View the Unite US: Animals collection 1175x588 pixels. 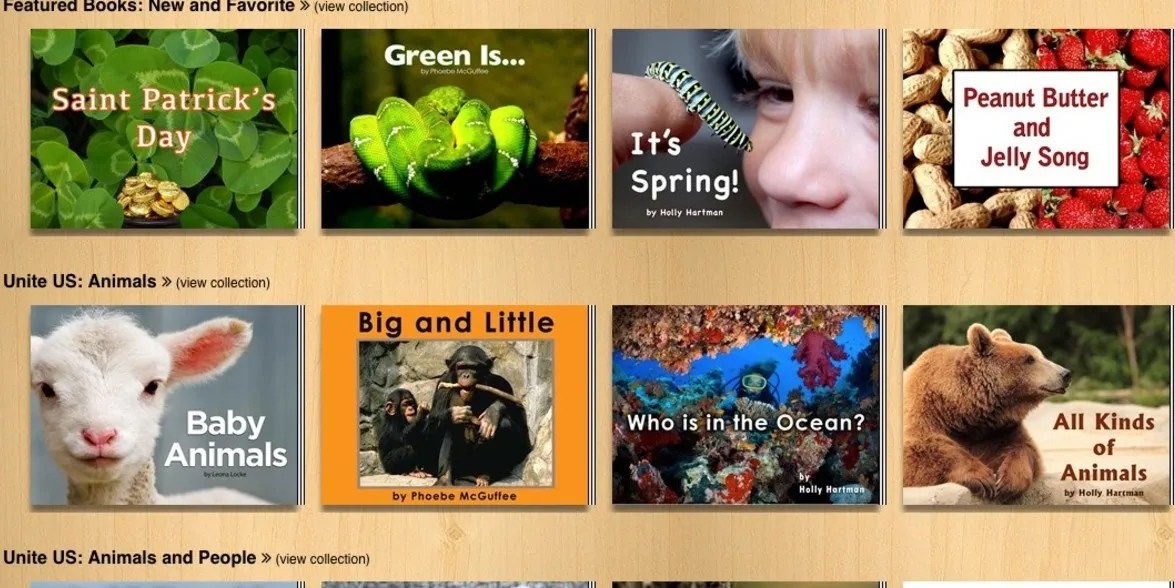pyautogui.click(x=223, y=283)
